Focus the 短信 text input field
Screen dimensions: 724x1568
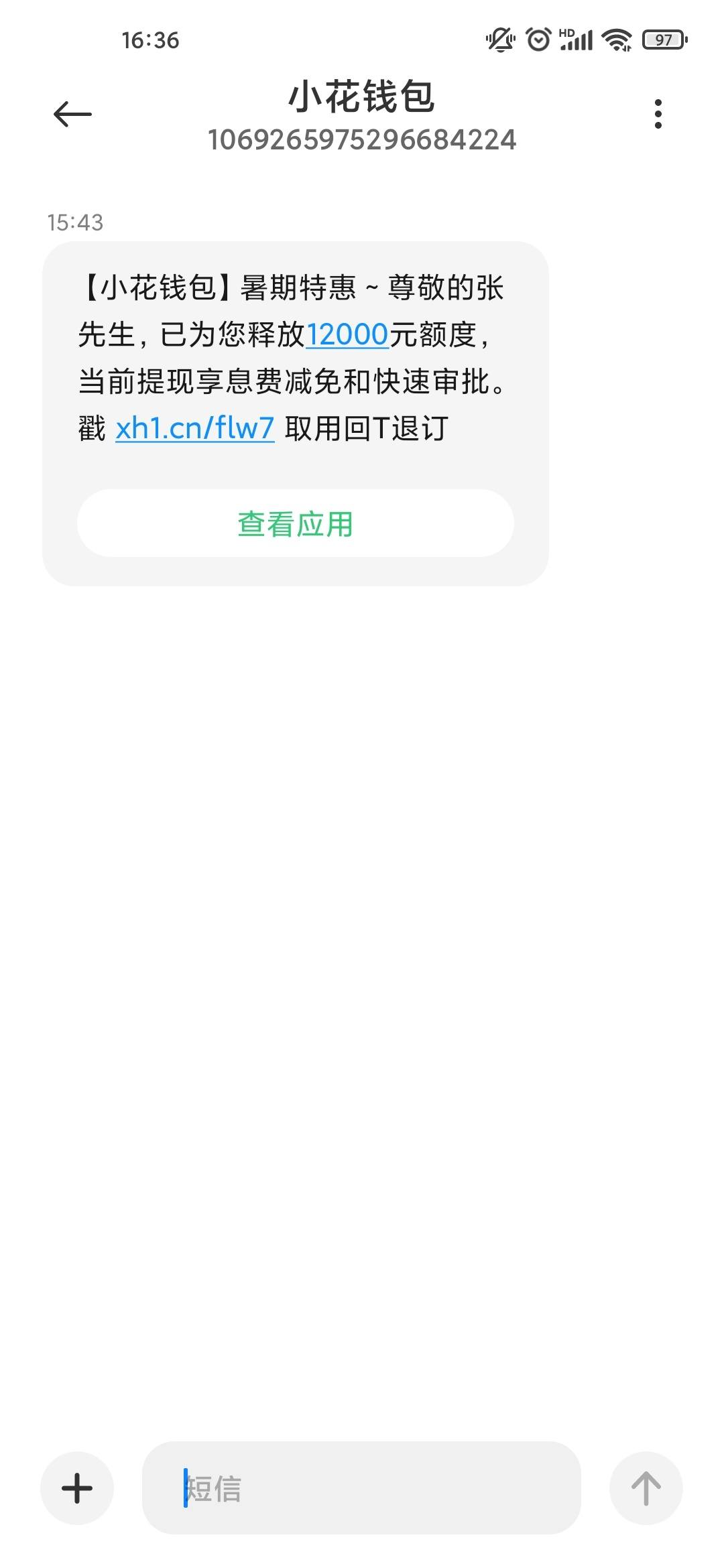[x=362, y=1488]
